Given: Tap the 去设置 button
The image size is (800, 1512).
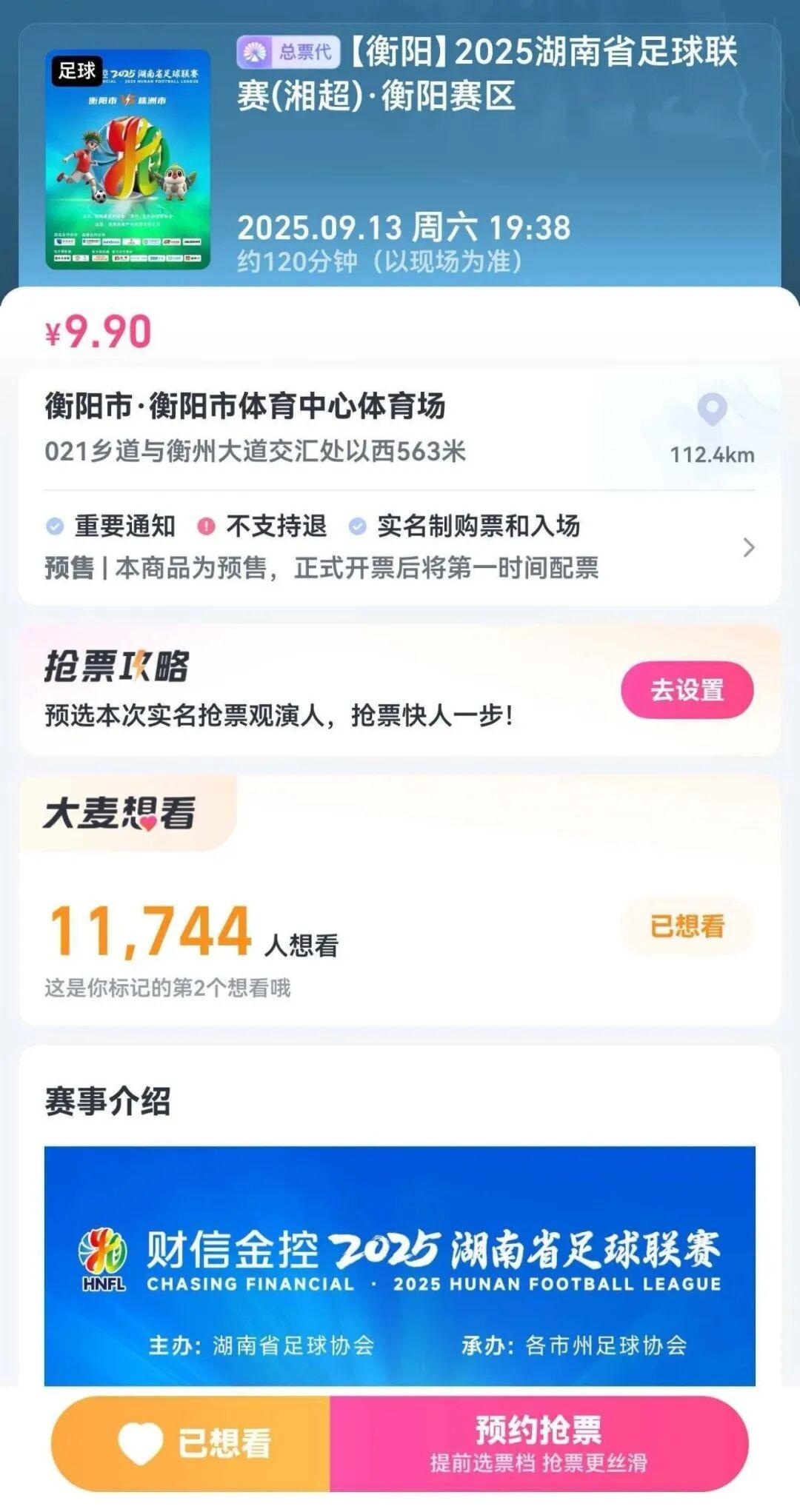Looking at the screenshot, I should click(x=687, y=690).
